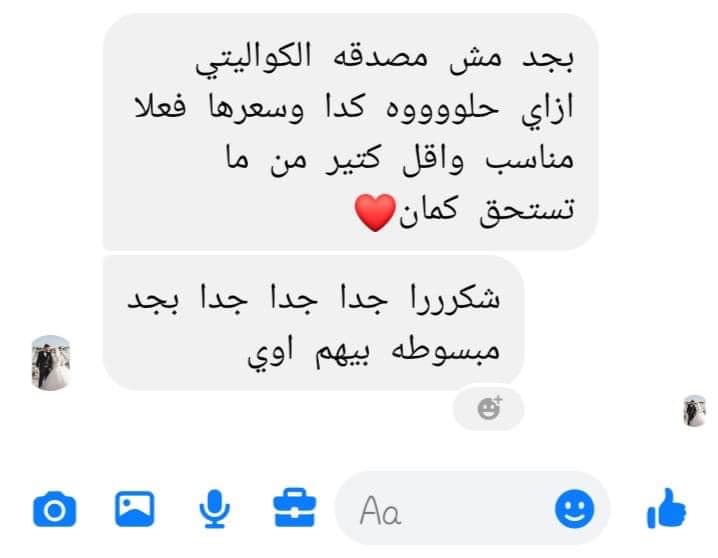This screenshot has width=718, height=558.
Task: Add a reaction to the last message
Action: coord(489,408)
